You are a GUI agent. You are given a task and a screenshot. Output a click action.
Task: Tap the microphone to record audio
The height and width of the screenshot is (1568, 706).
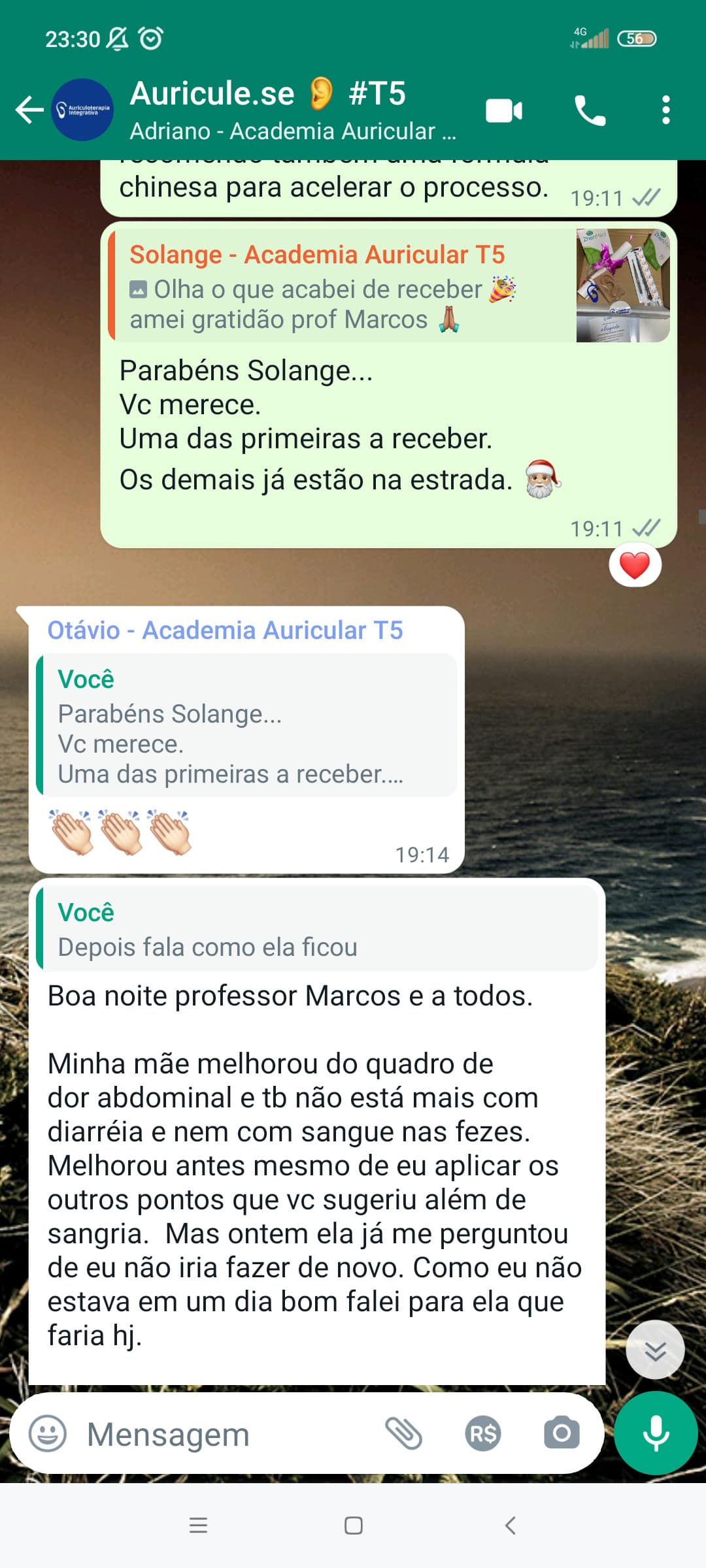click(x=655, y=1434)
